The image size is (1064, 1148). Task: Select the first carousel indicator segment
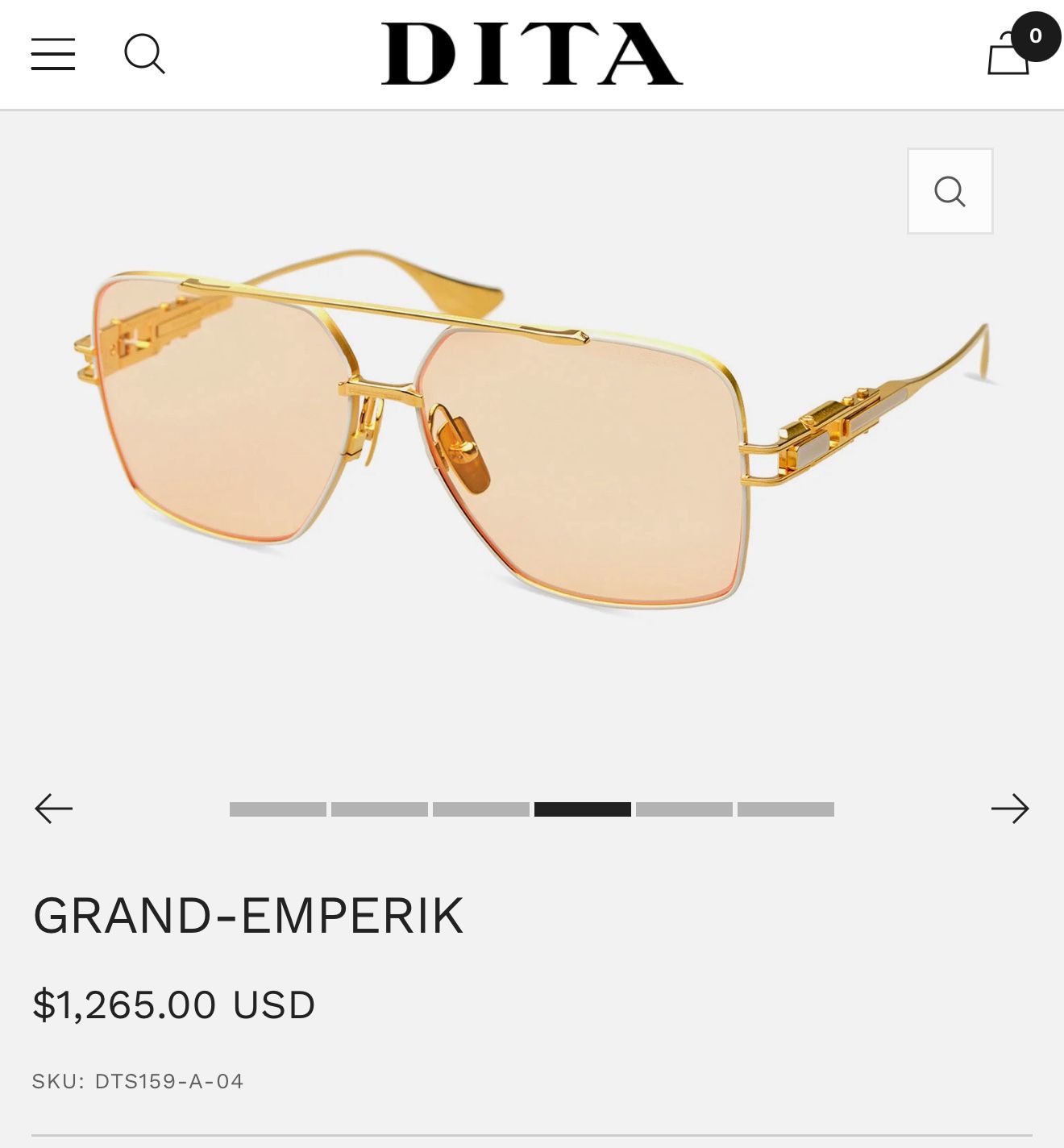[278, 809]
